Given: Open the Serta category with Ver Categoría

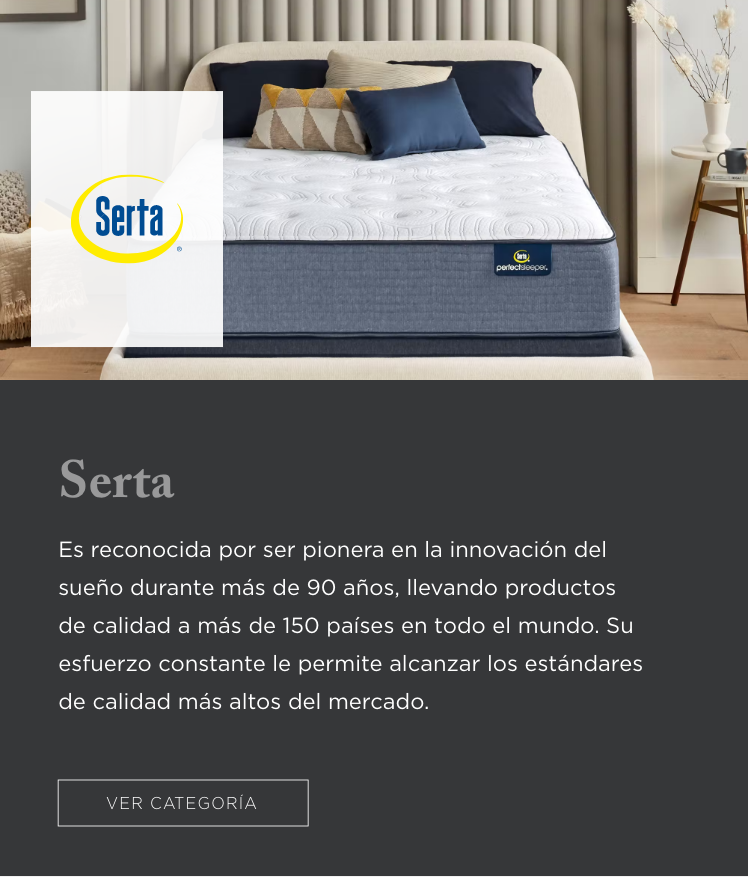Looking at the screenshot, I should (x=183, y=803).
